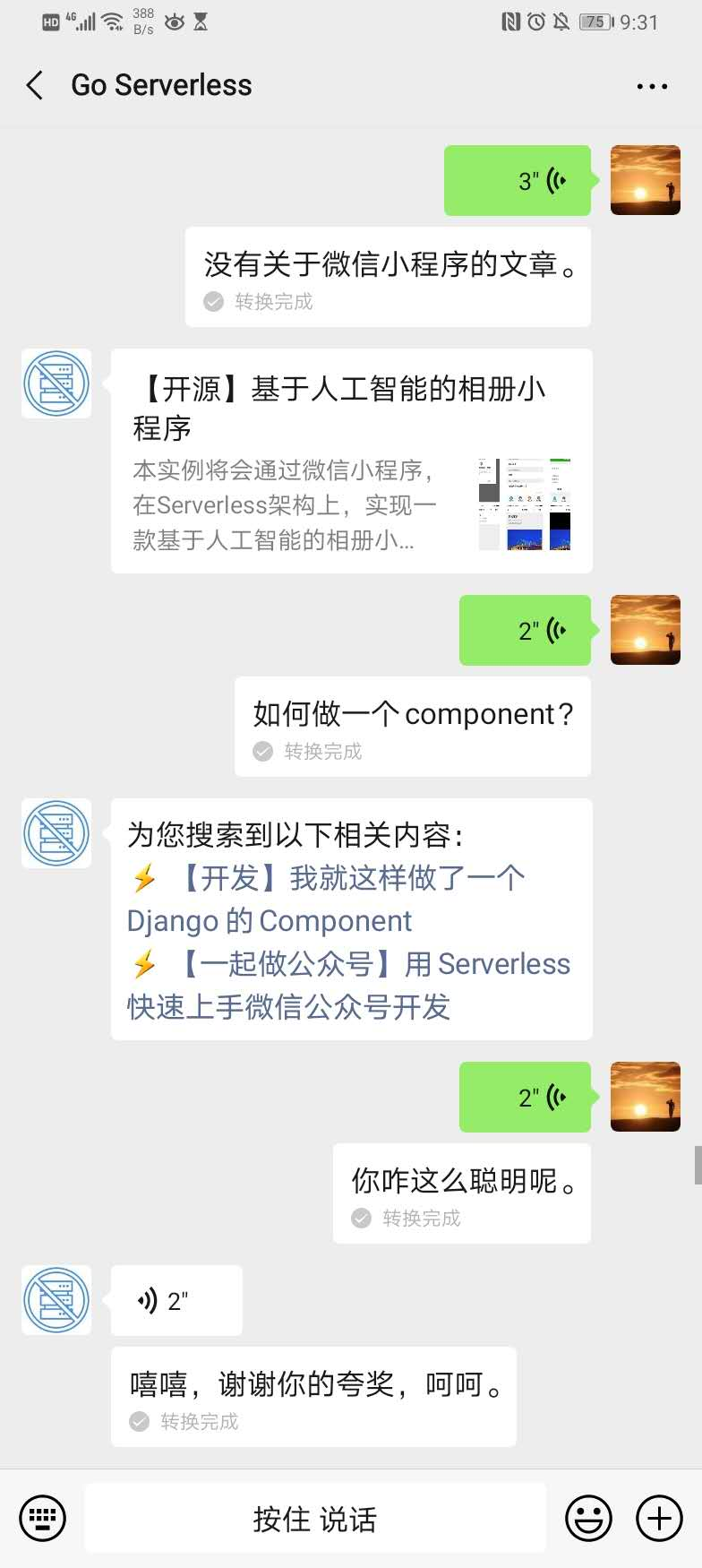702x1568 pixels.
Task: Play the bot's 2-second voice reply
Action: pos(176,1301)
